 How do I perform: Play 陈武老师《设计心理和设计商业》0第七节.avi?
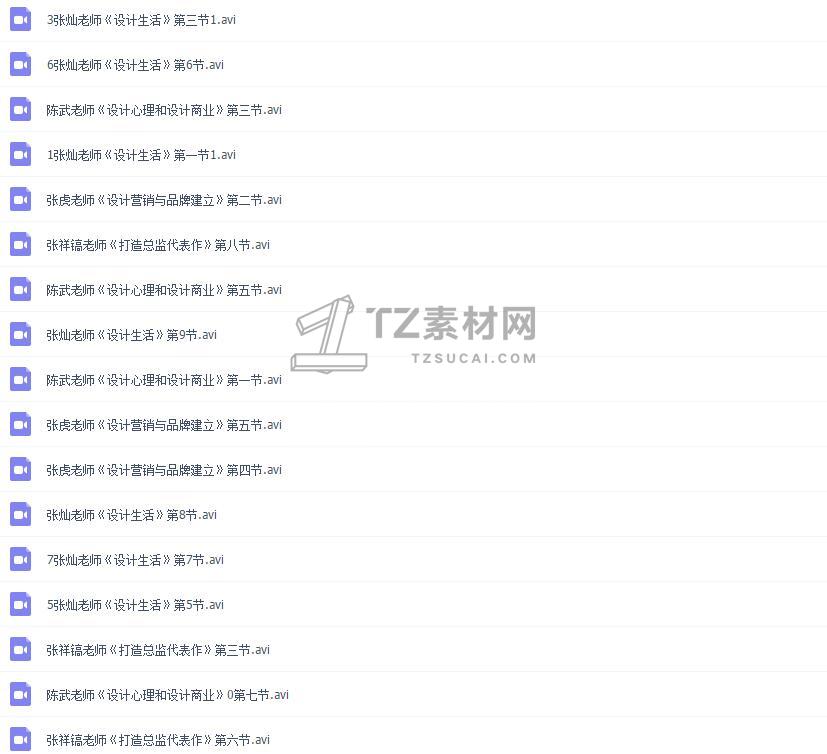pos(167,695)
